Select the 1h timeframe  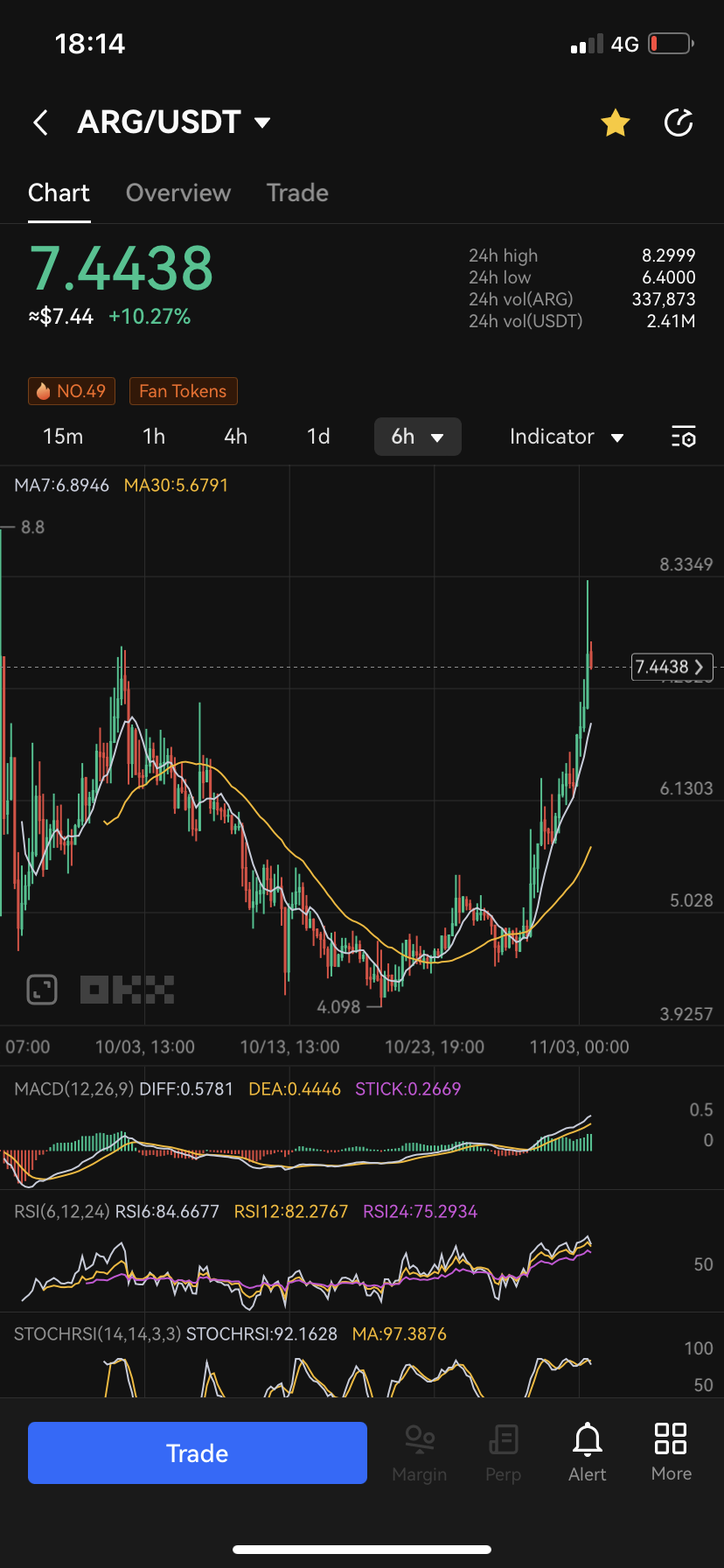point(154,437)
